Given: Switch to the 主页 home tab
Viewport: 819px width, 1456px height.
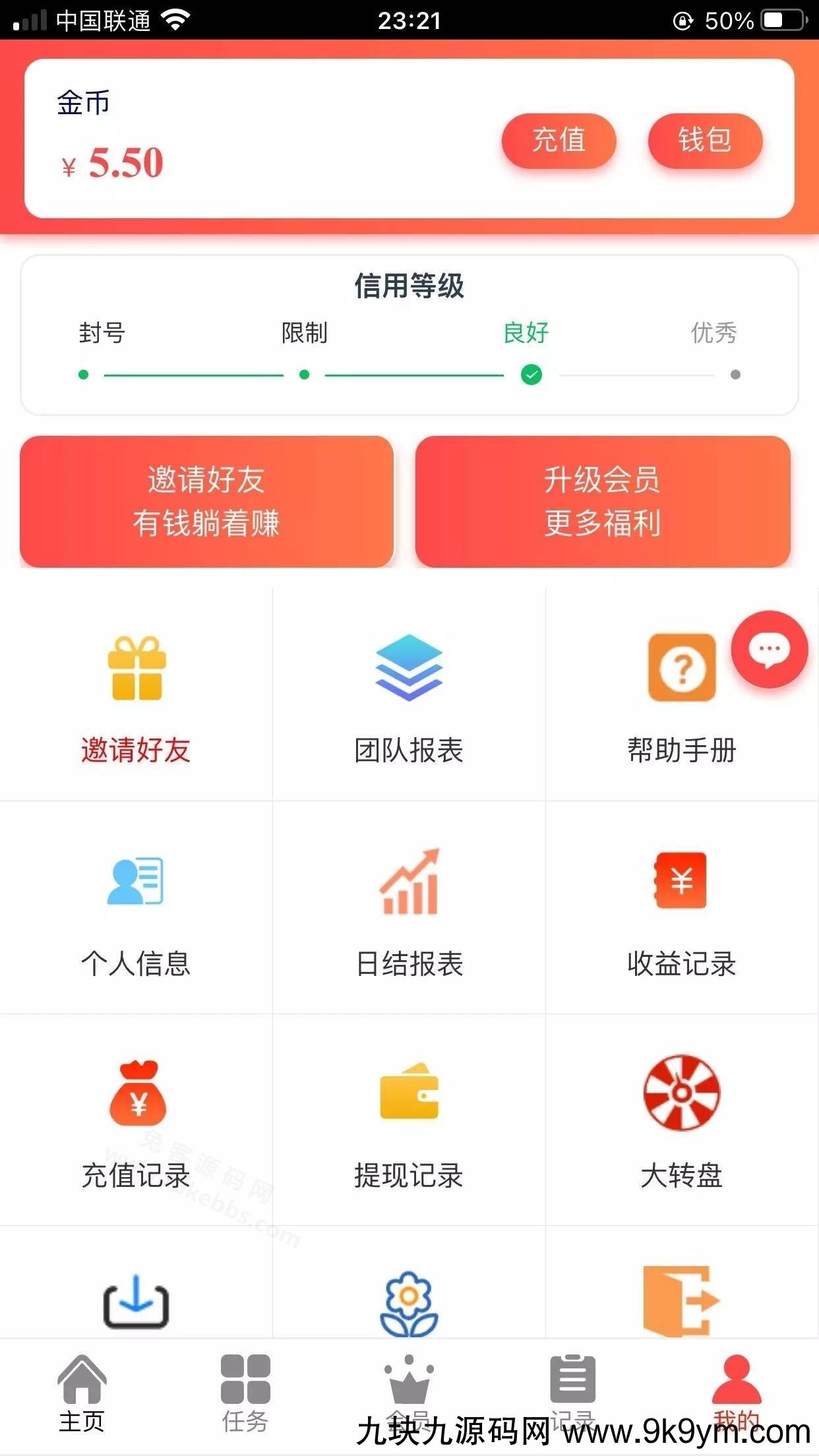Looking at the screenshot, I should pos(82,1393).
